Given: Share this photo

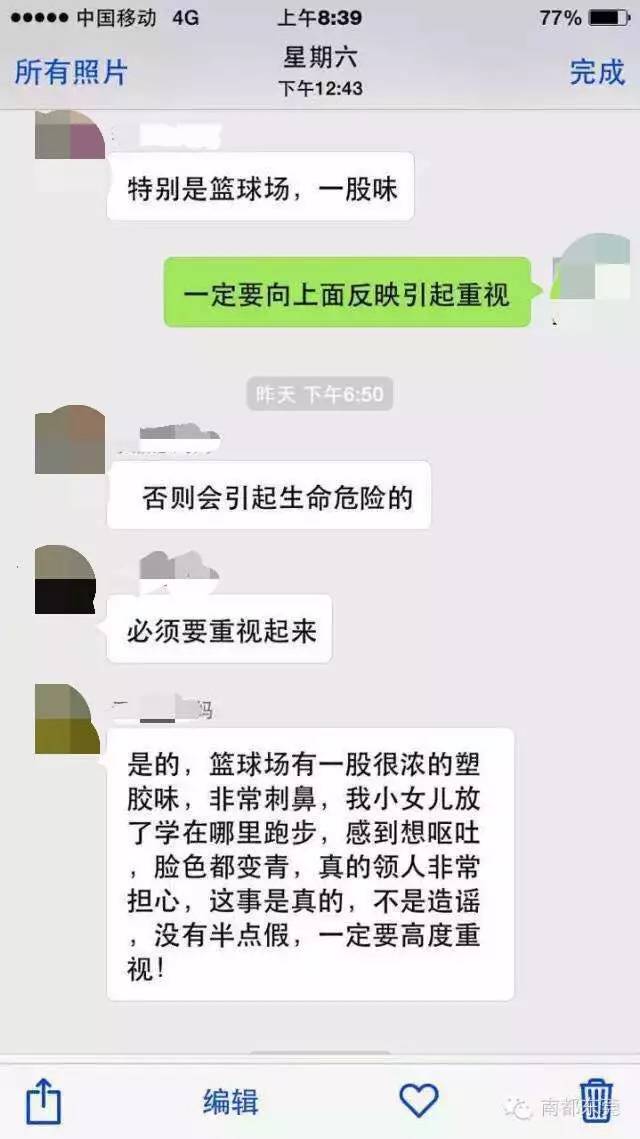Looking at the screenshot, I should click(43, 1102).
